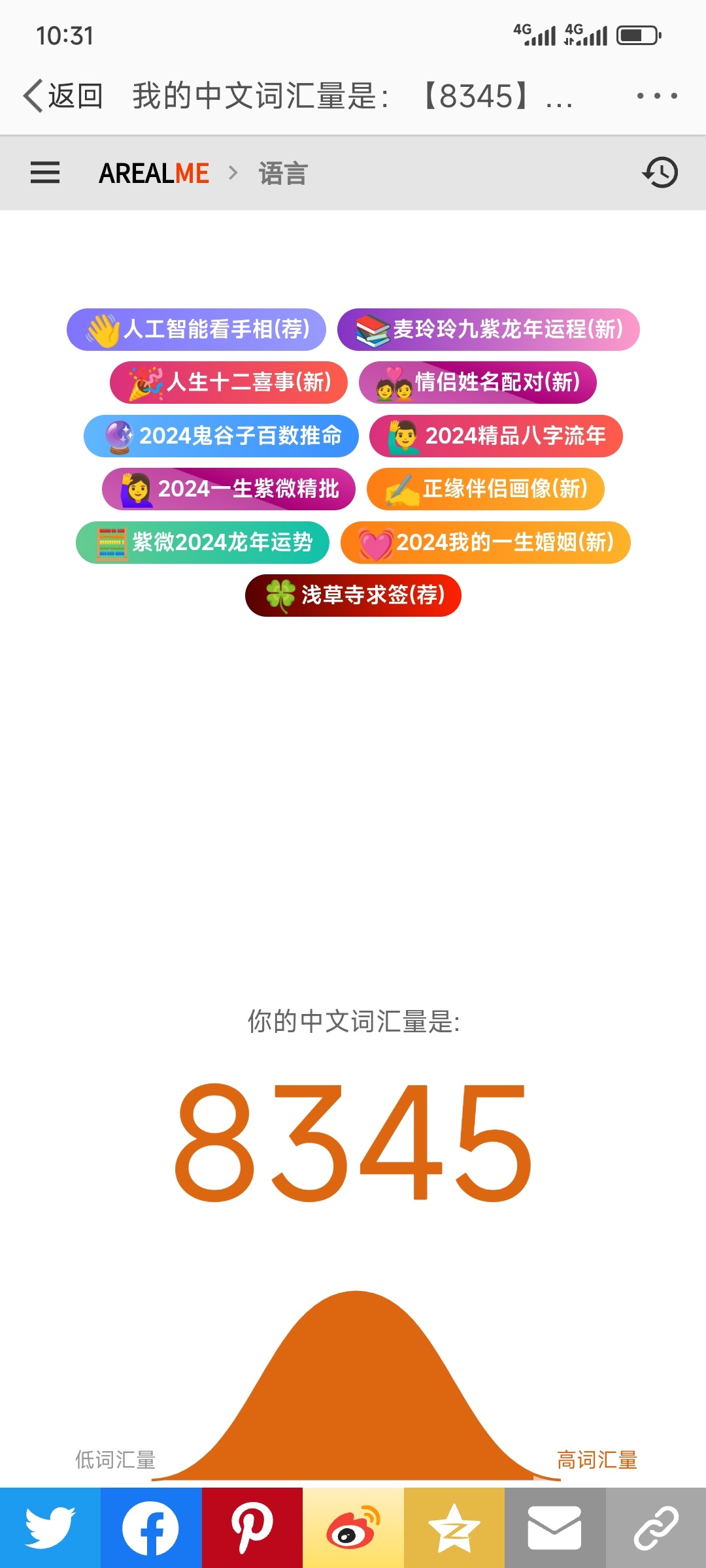This screenshot has width=706, height=1568.
Task: Share the result on Twitter
Action: click(50, 1527)
